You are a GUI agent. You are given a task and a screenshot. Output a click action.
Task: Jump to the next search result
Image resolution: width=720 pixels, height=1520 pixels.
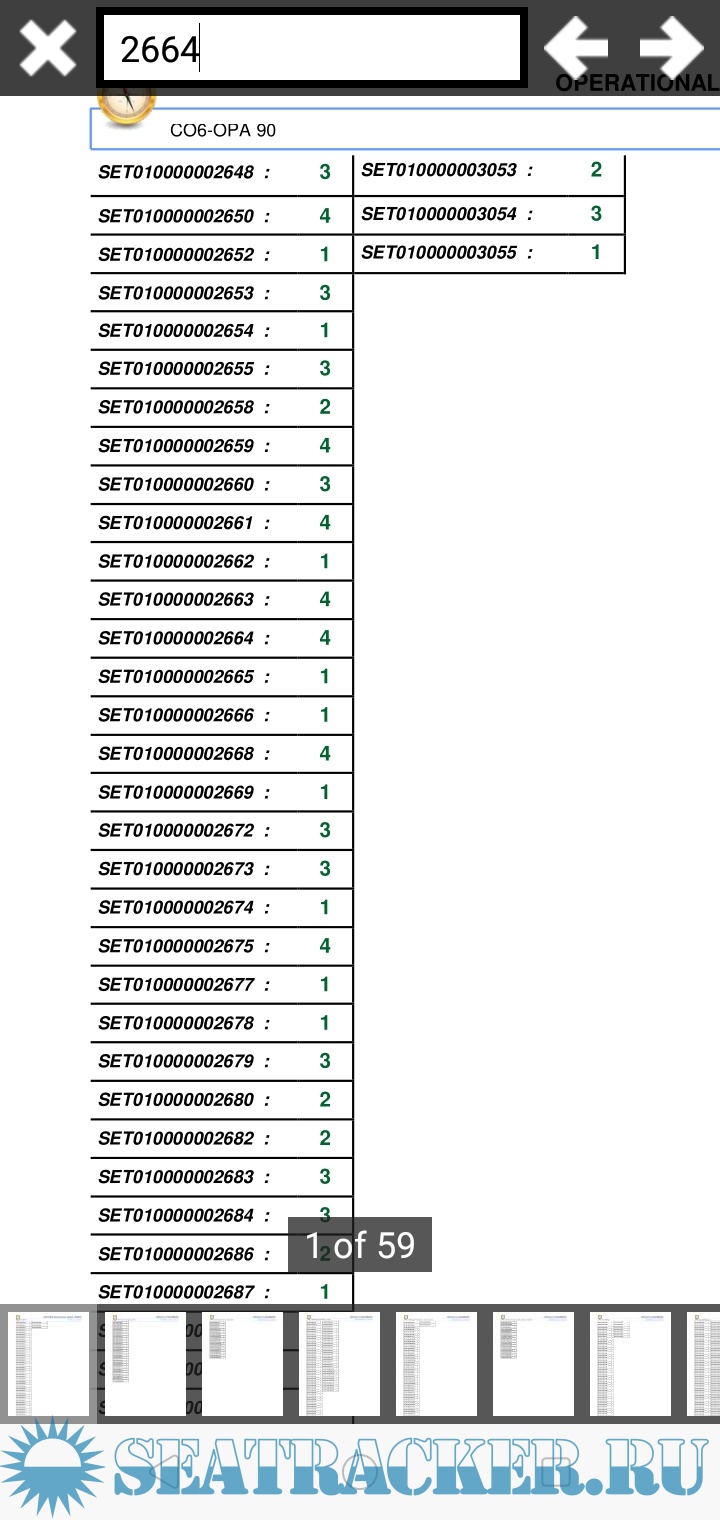[672, 46]
